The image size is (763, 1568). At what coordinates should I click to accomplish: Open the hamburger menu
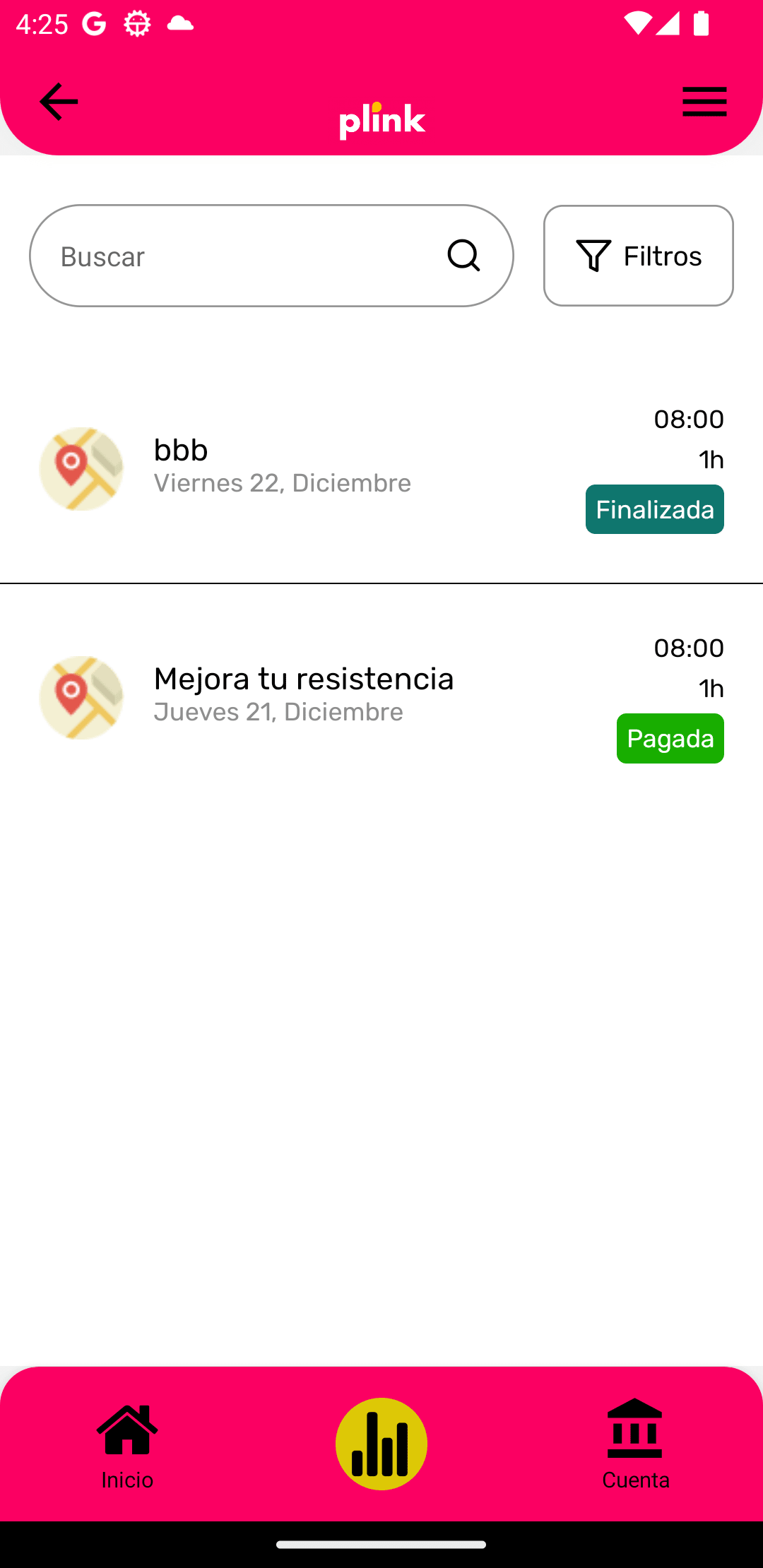704,102
